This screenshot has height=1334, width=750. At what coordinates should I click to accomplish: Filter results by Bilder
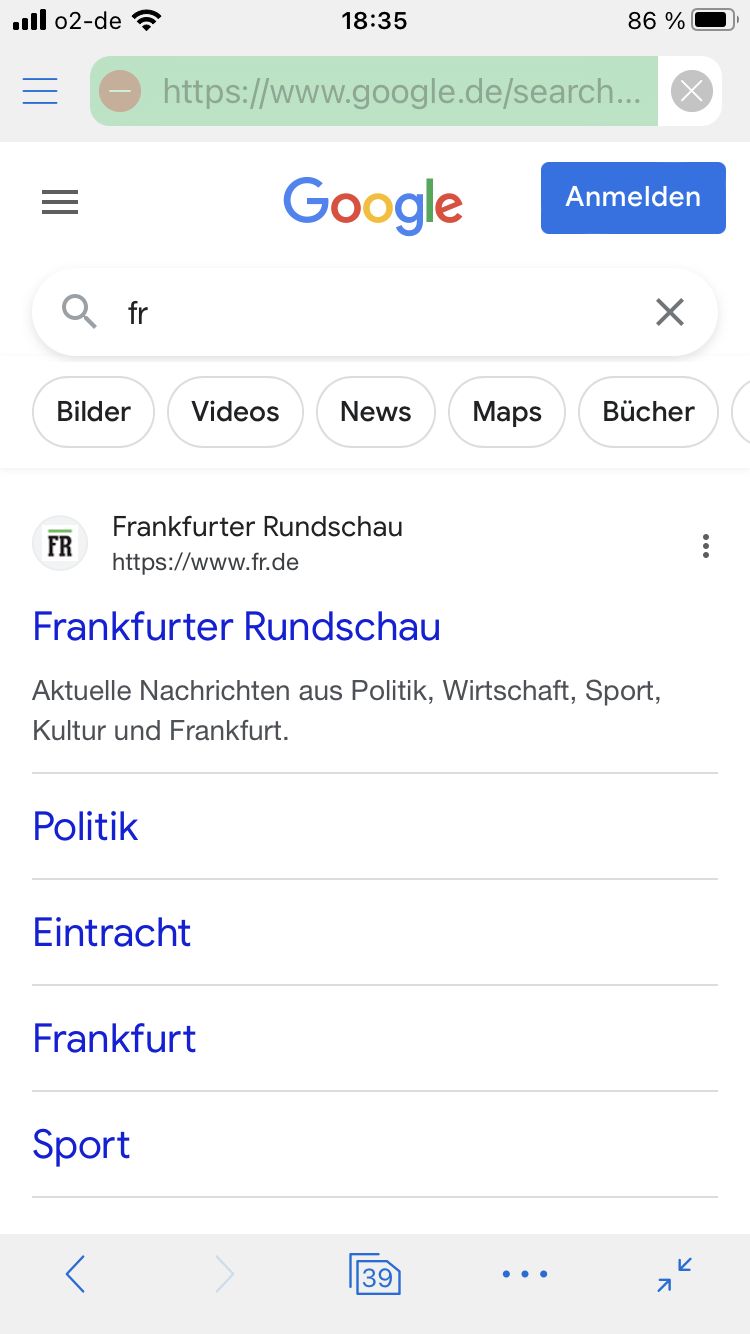[94, 412]
